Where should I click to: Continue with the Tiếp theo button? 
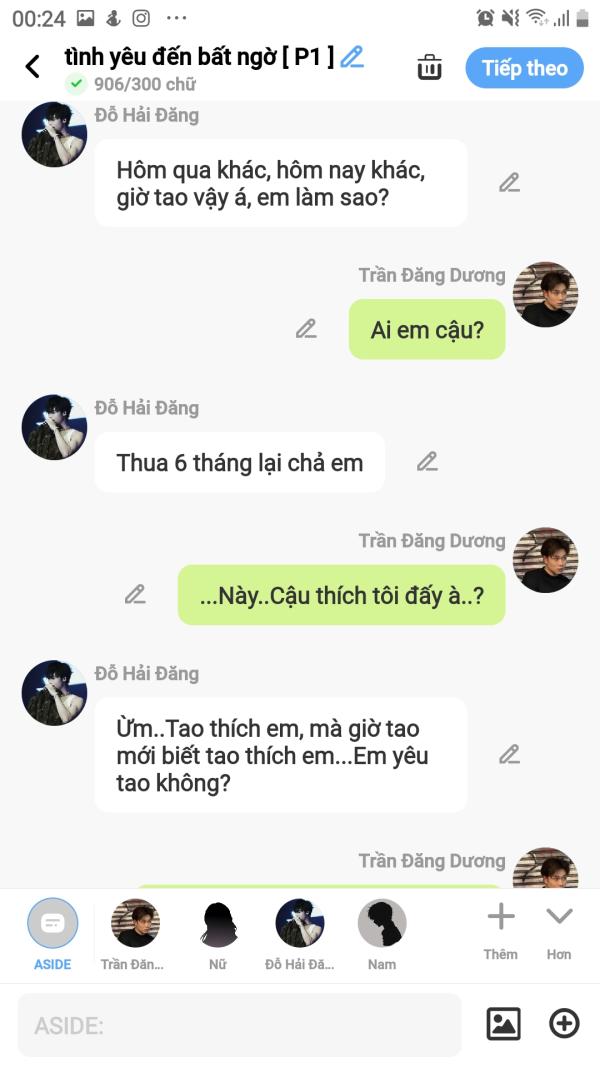[x=524, y=68]
